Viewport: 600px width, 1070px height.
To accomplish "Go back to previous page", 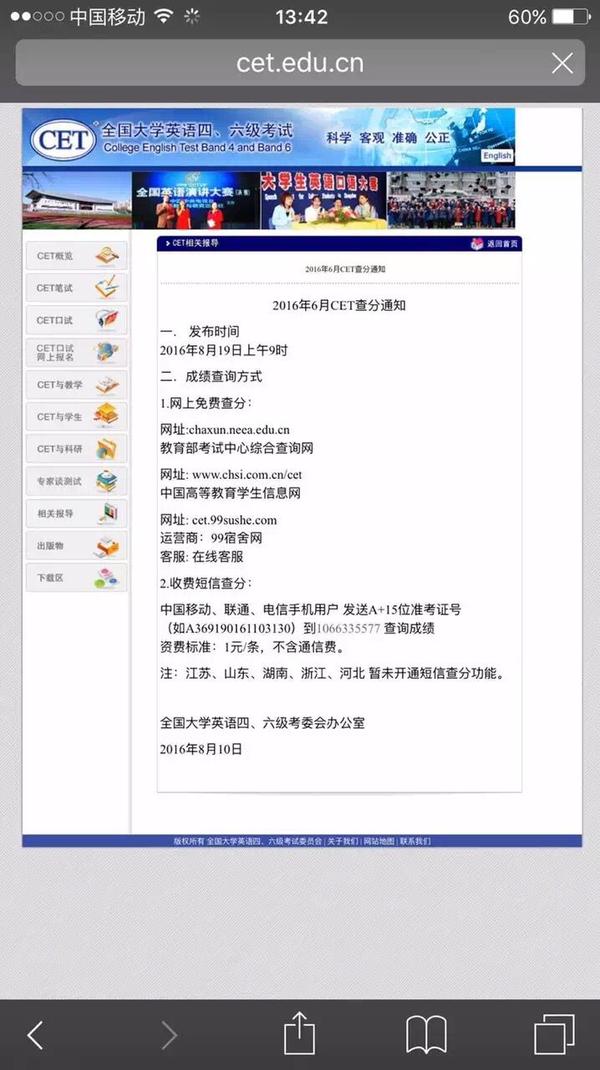I will tap(35, 1035).
